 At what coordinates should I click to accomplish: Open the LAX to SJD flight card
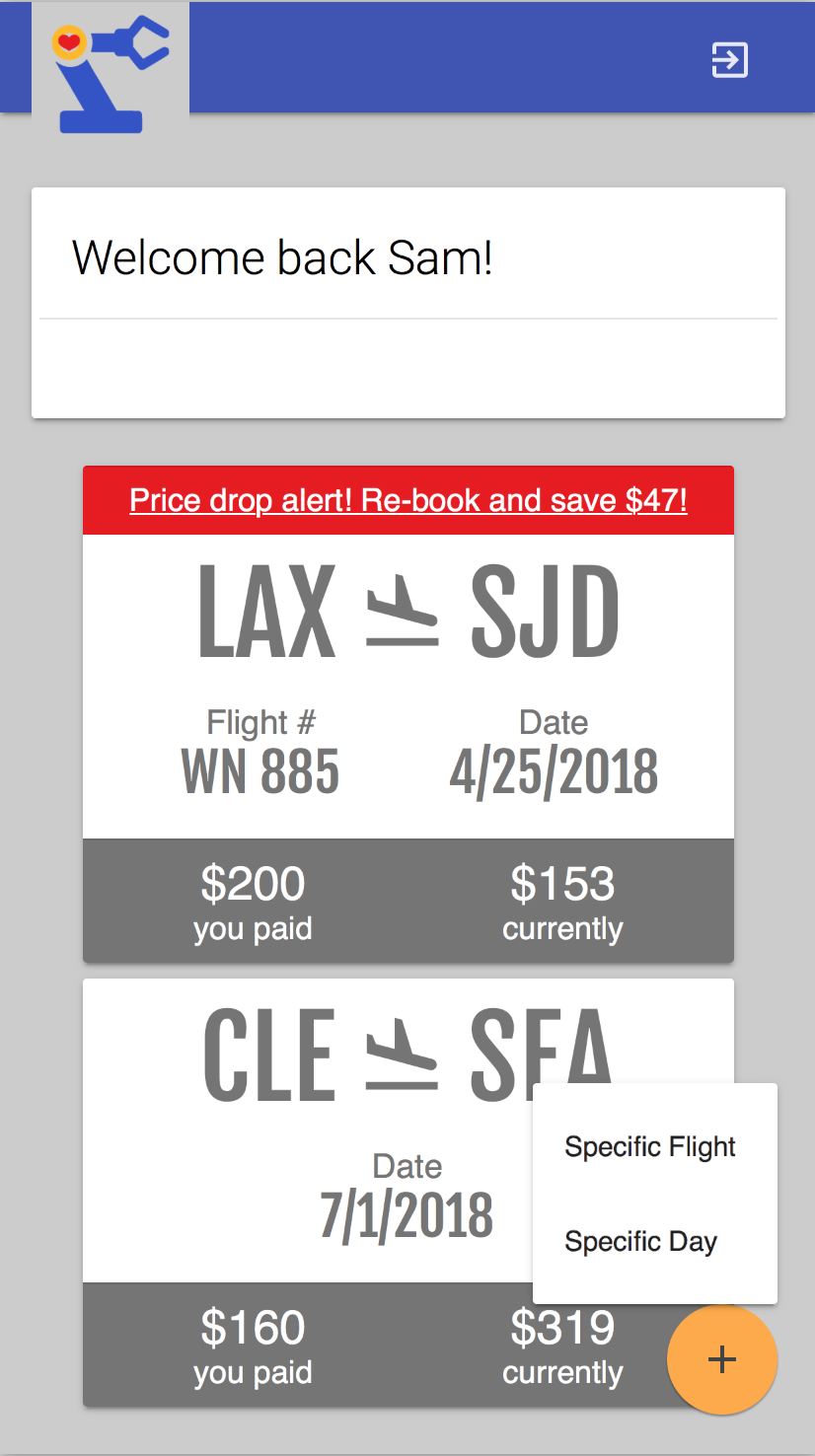coord(408,691)
